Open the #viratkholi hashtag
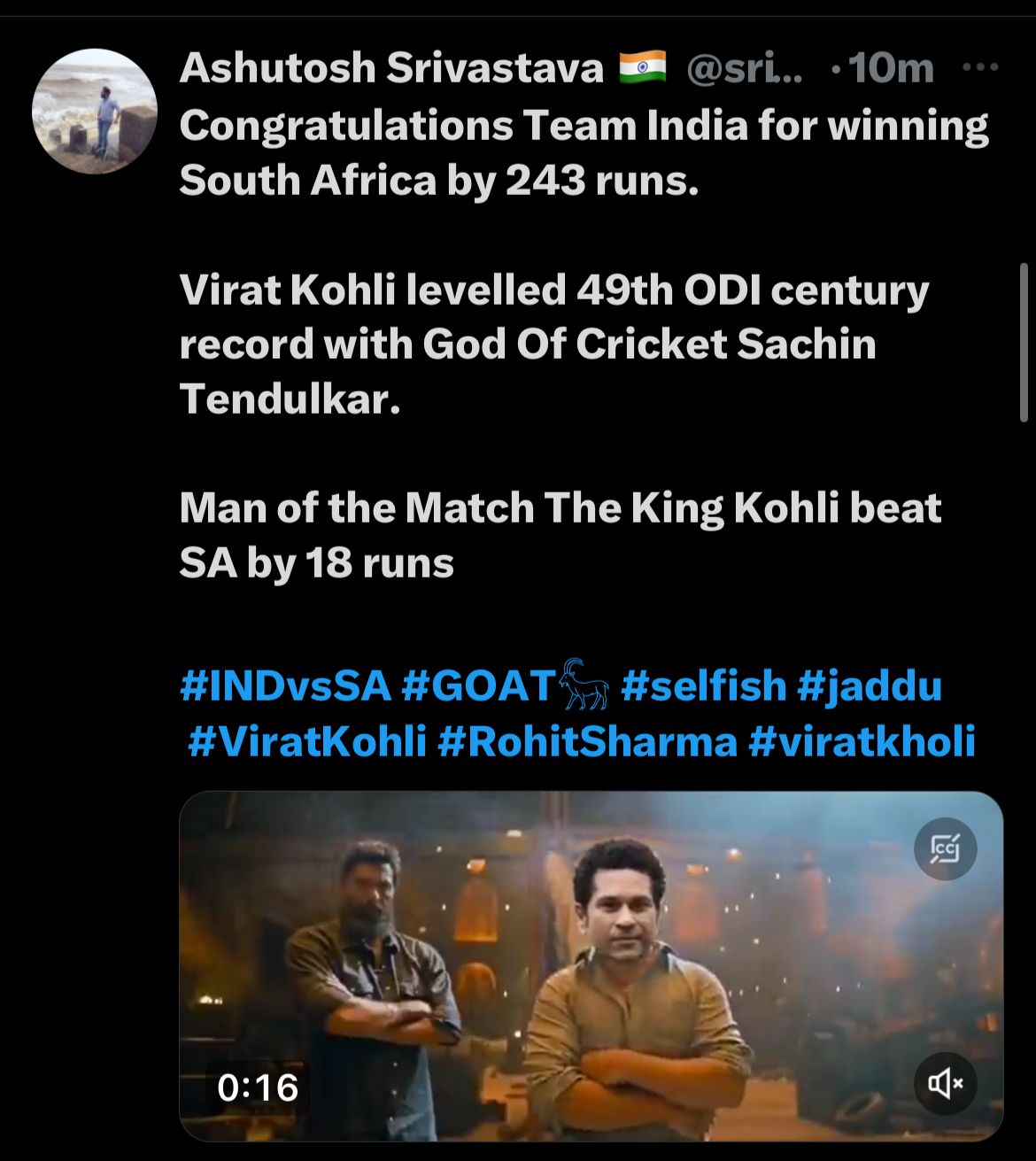 862,741
